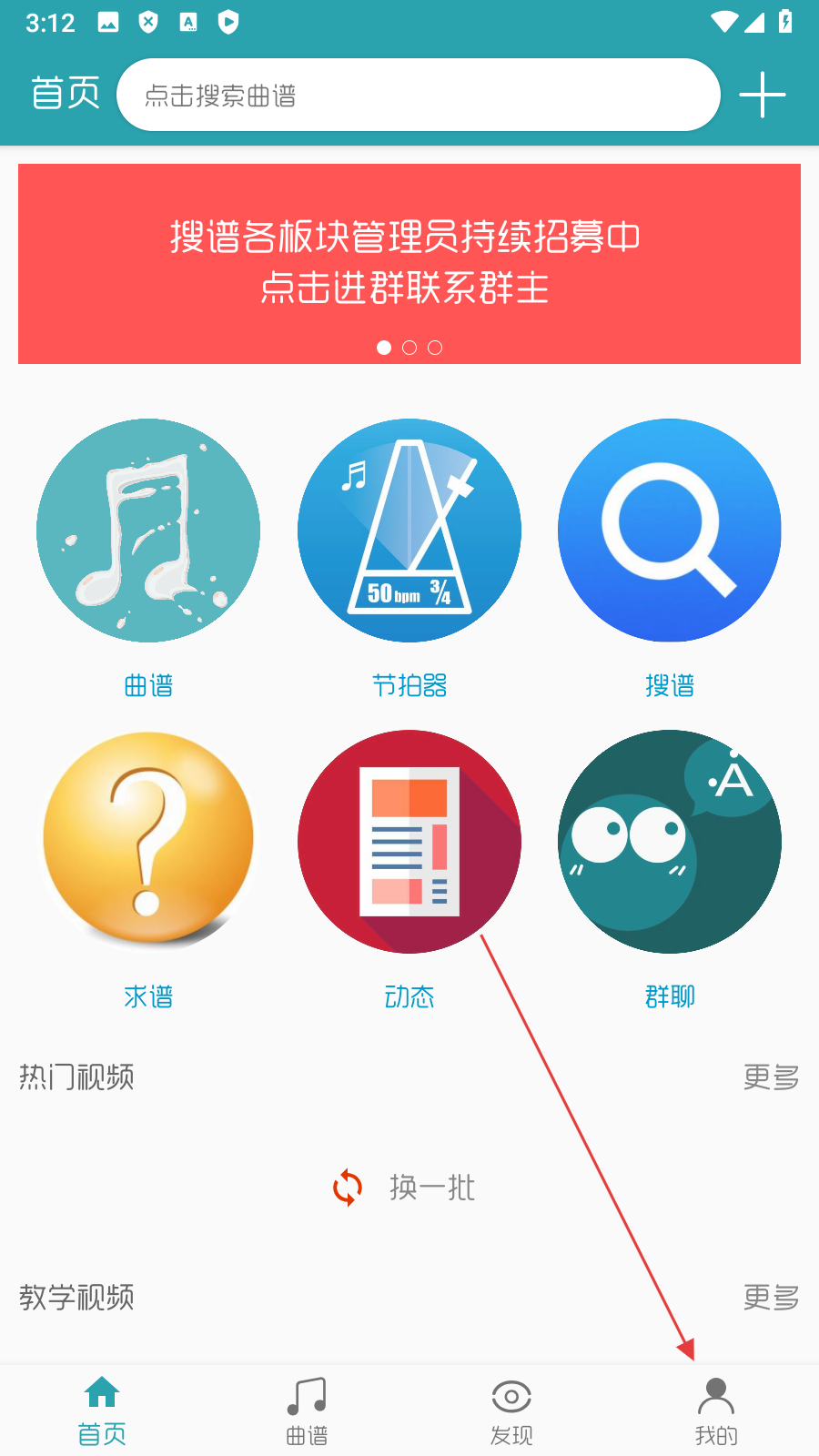Switch to the 发现 tab
The image size is (819, 1456).
[511, 1410]
